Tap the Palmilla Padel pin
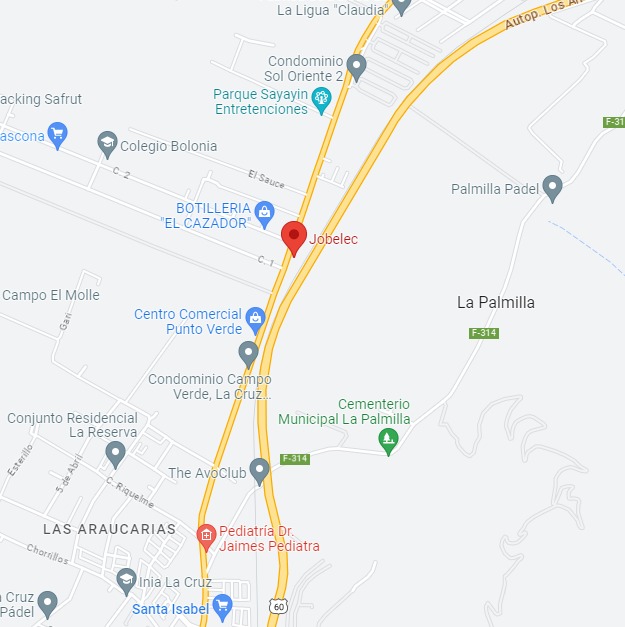625x627 pixels. (552, 186)
